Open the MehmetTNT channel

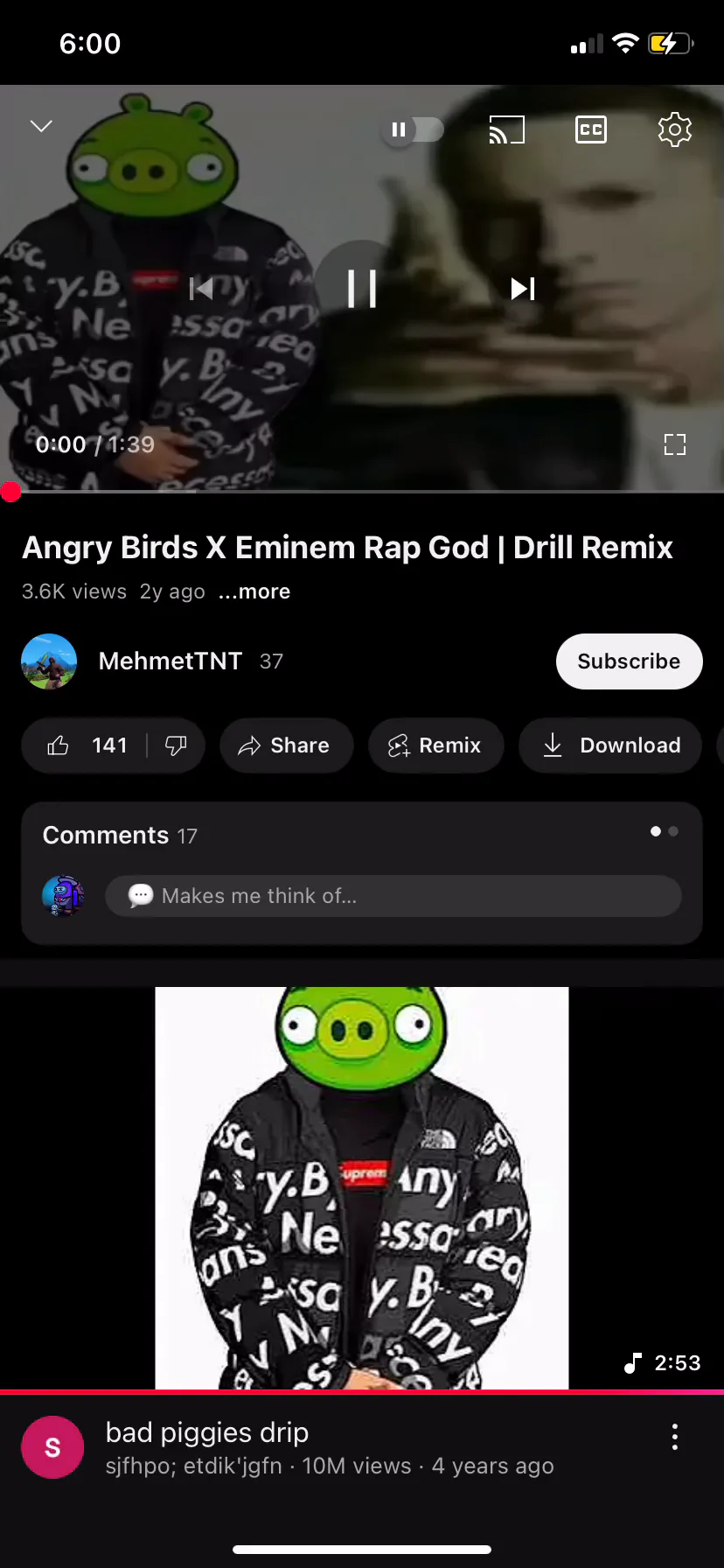(171, 661)
